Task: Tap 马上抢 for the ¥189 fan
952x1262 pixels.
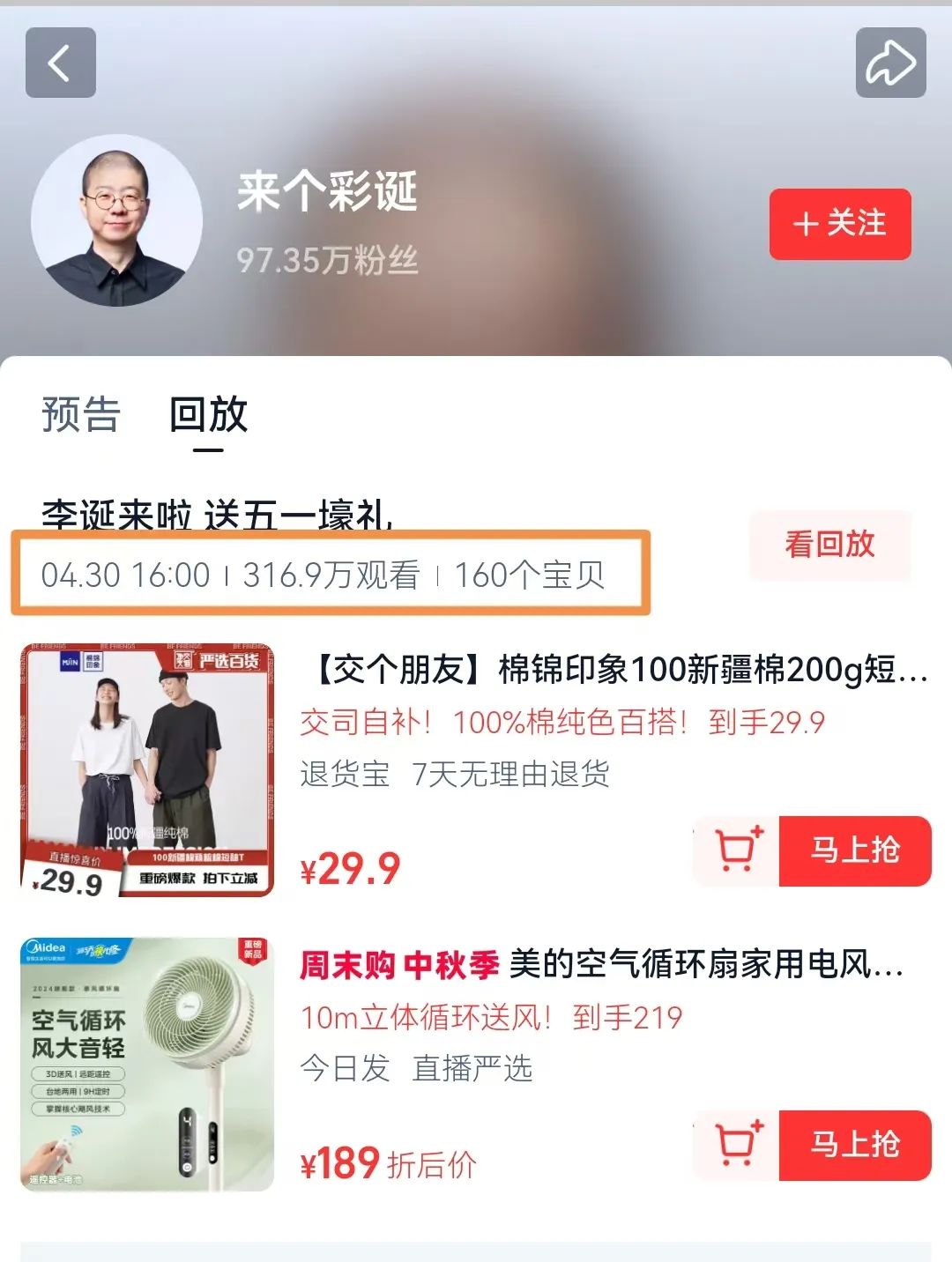Action: (854, 1145)
